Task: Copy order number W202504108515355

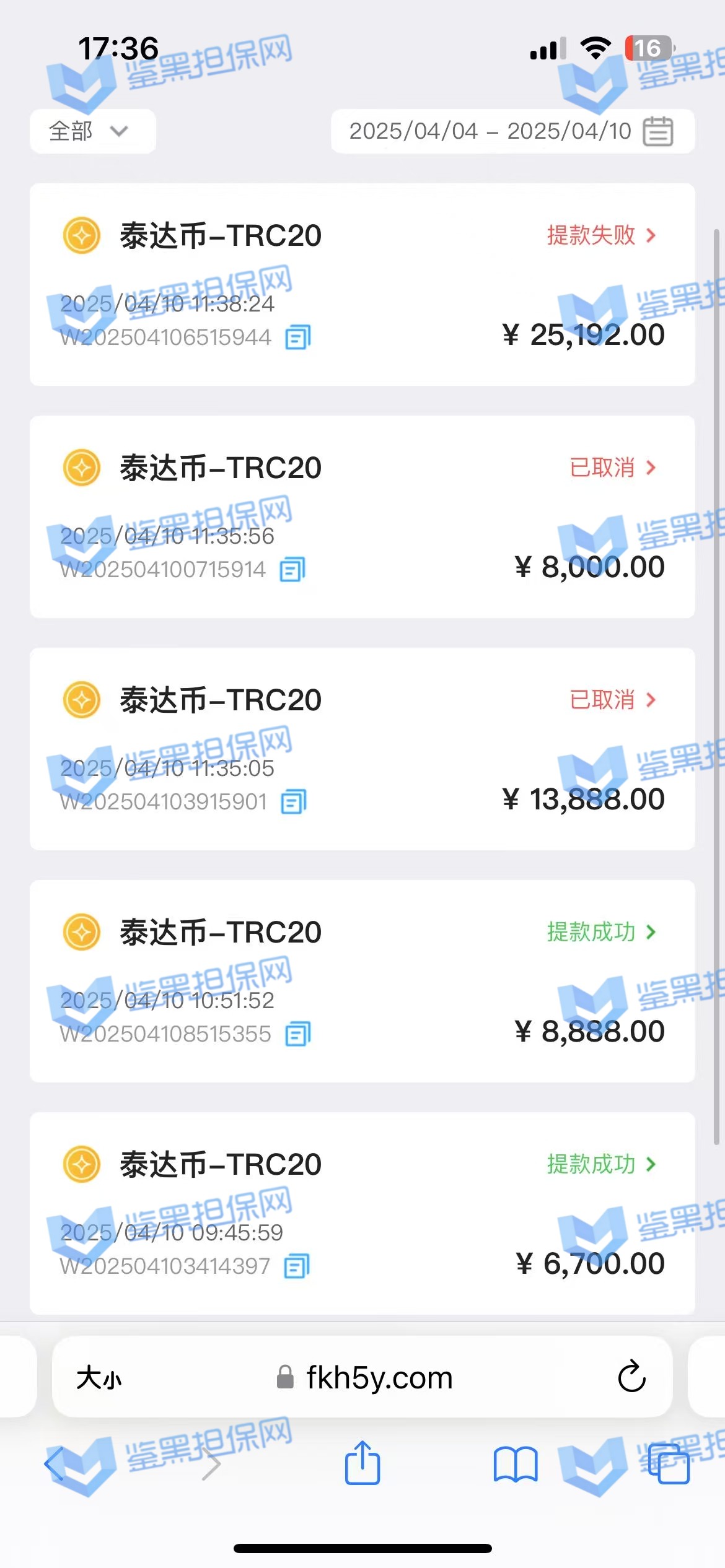Action: coord(297,1034)
